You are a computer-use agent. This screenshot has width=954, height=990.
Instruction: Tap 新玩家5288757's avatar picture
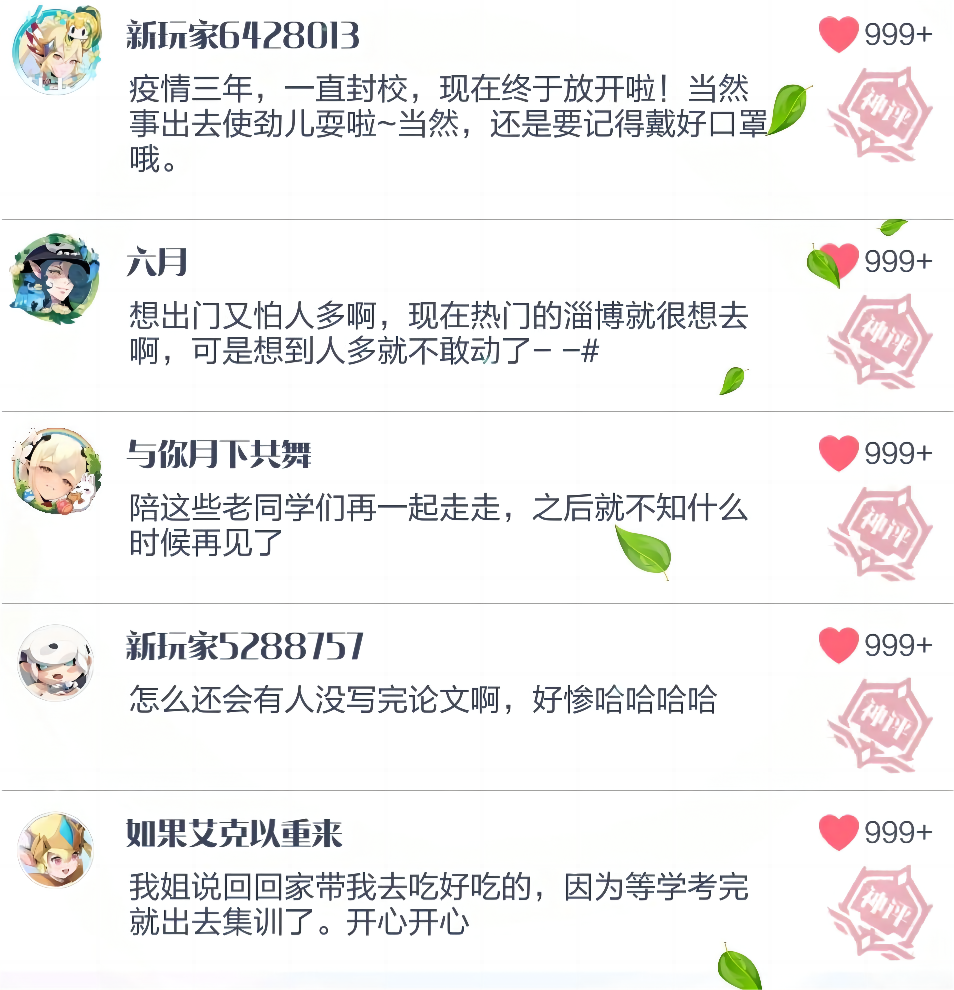click(56, 662)
